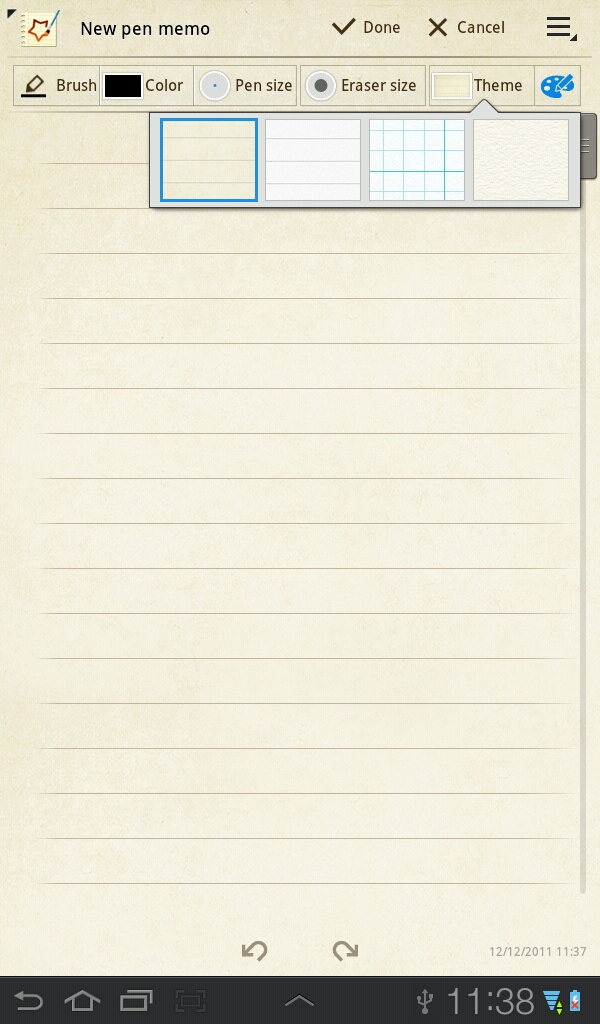Open the overflow menu
This screenshot has width=600, height=1024.
tap(560, 28)
